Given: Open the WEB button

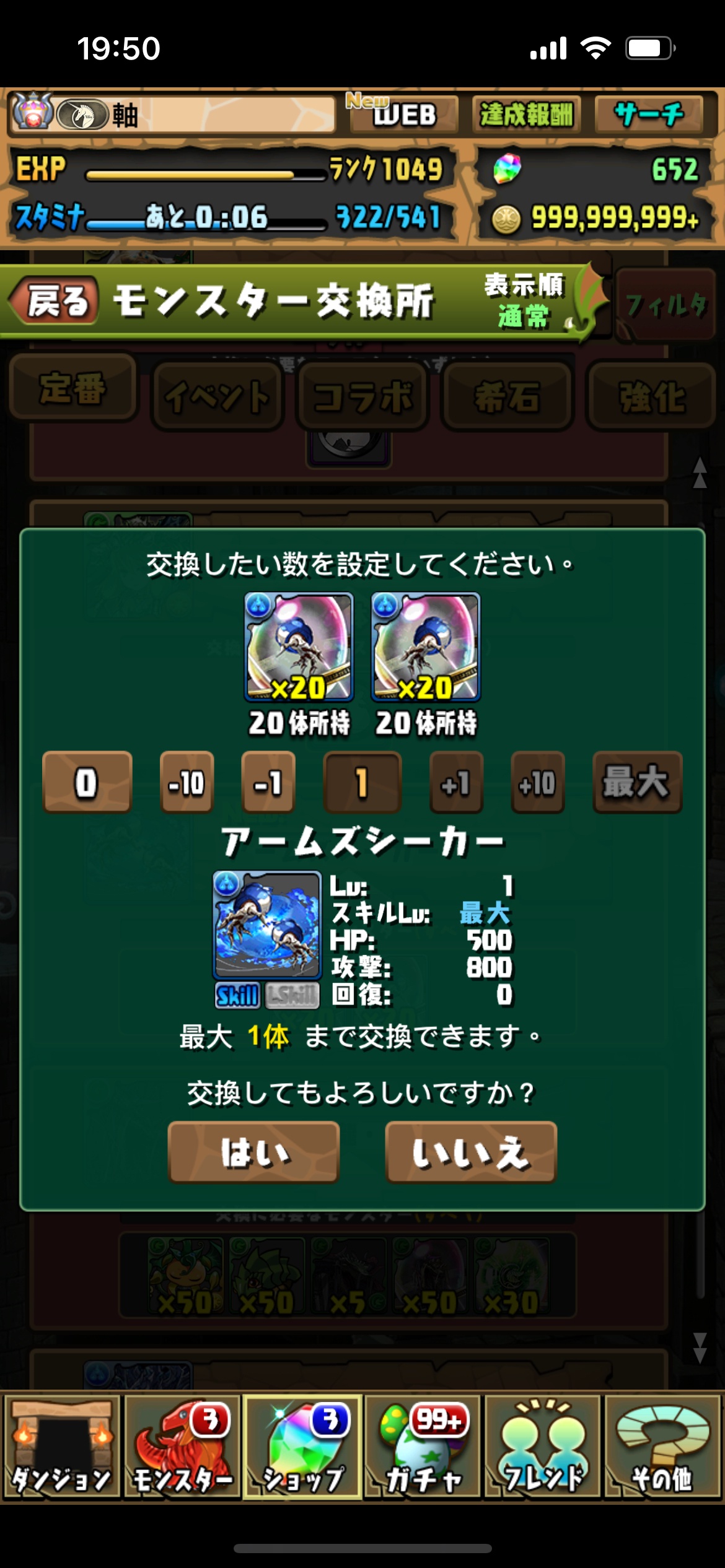Looking at the screenshot, I should 404,115.
